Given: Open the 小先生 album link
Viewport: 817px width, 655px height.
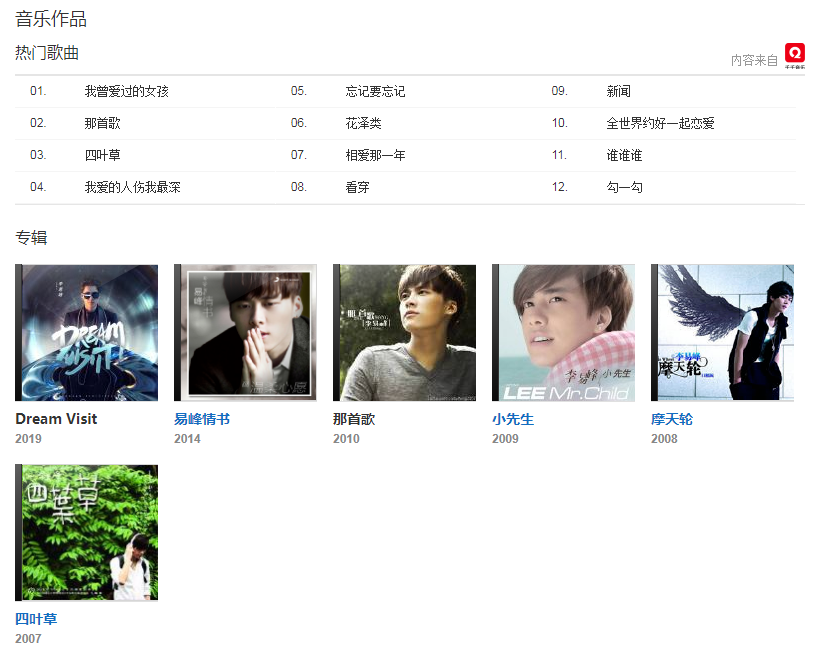Looking at the screenshot, I should (513, 419).
